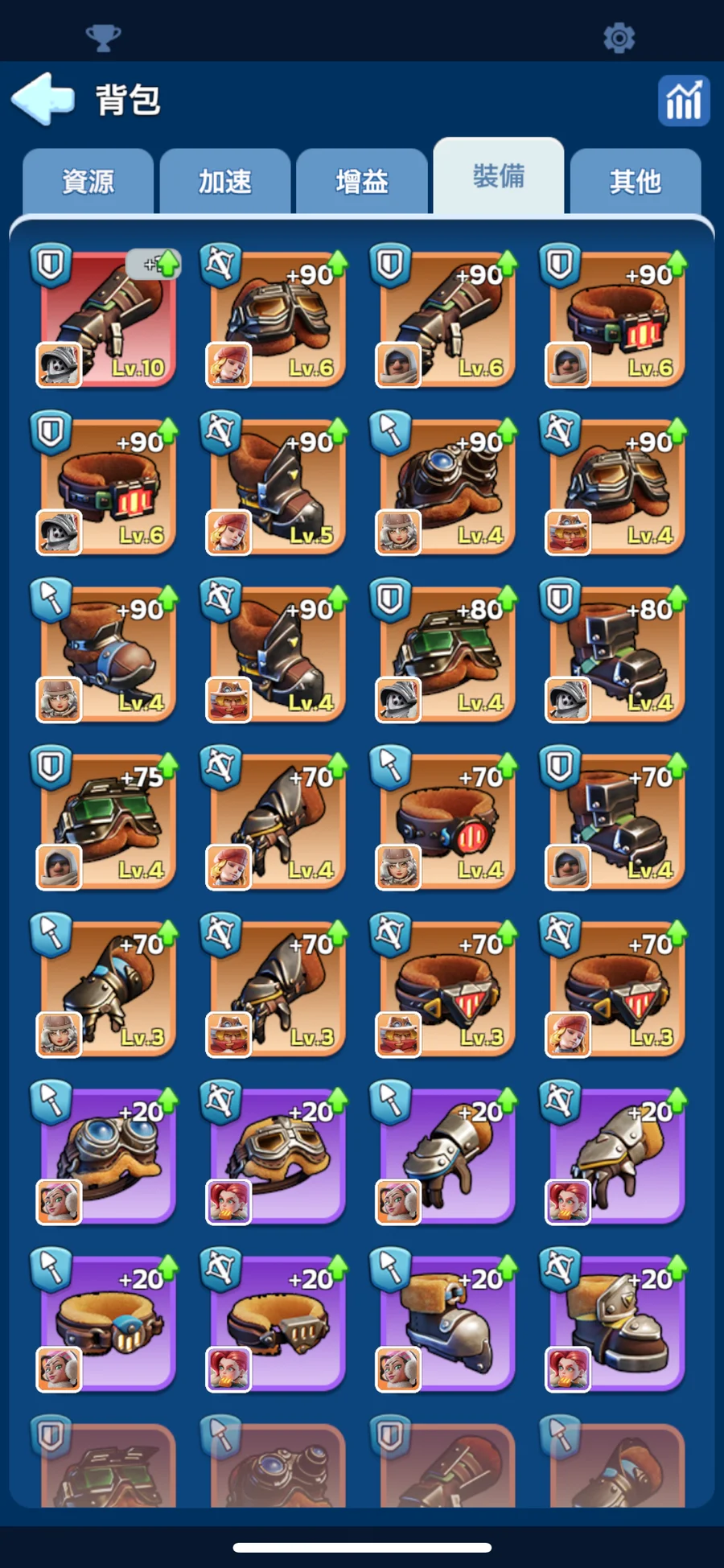Switch to the 加速 tab

click(x=224, y=181)
